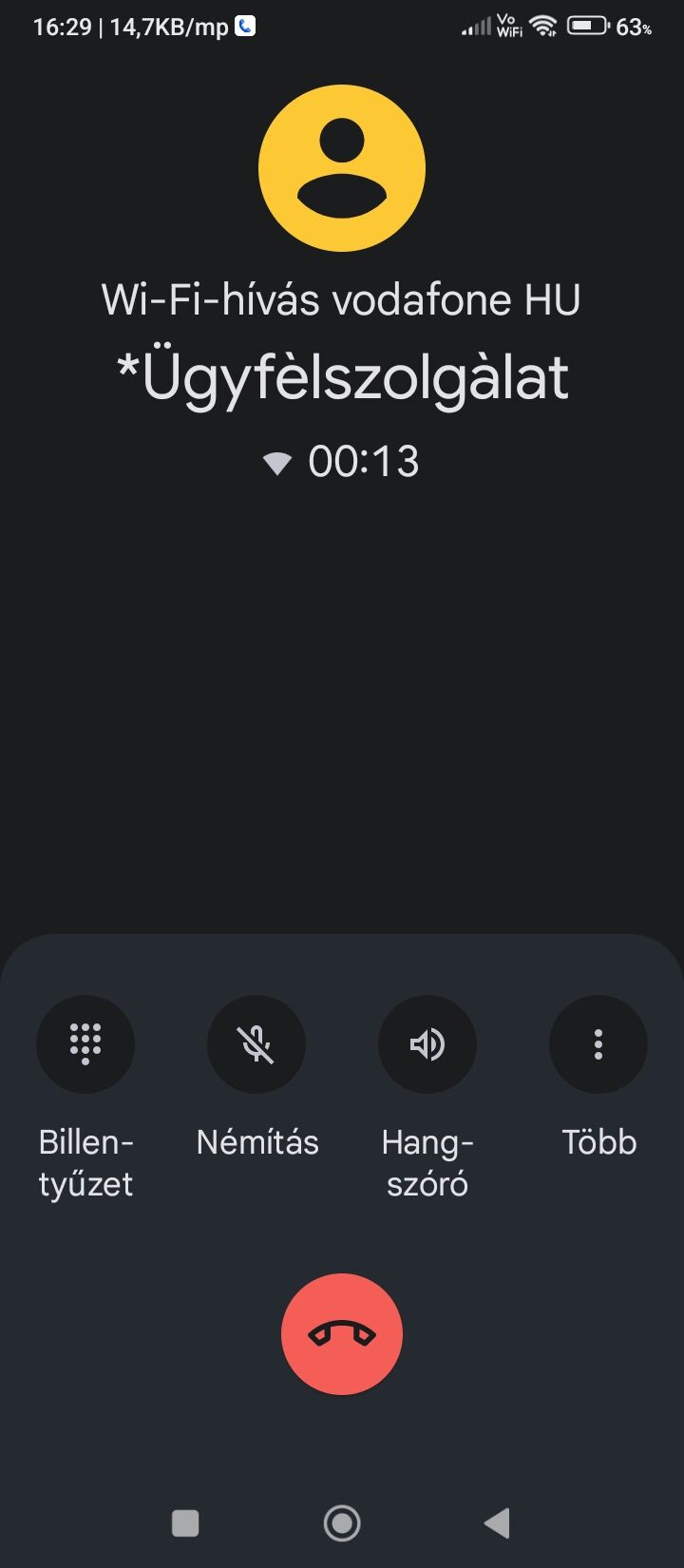
Task: Go back using the system back arrow
Action: pos(497,1523)
